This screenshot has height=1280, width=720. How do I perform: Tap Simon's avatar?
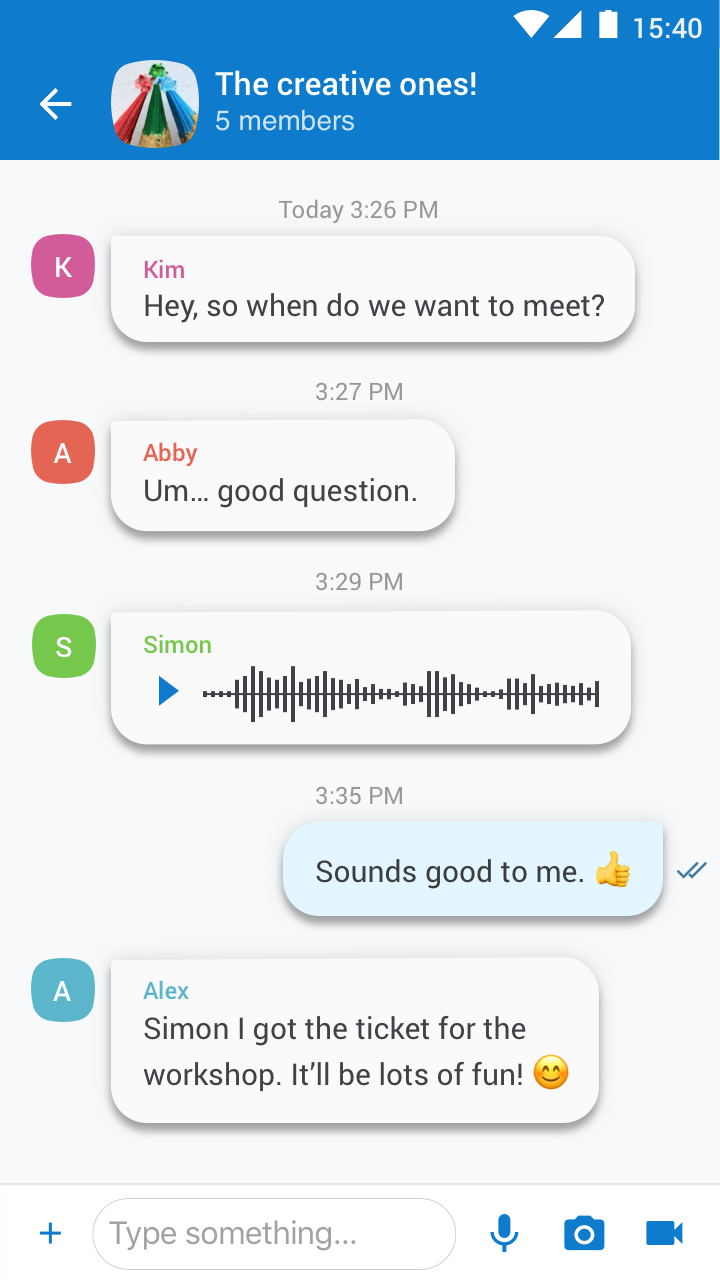click(63, 646)
